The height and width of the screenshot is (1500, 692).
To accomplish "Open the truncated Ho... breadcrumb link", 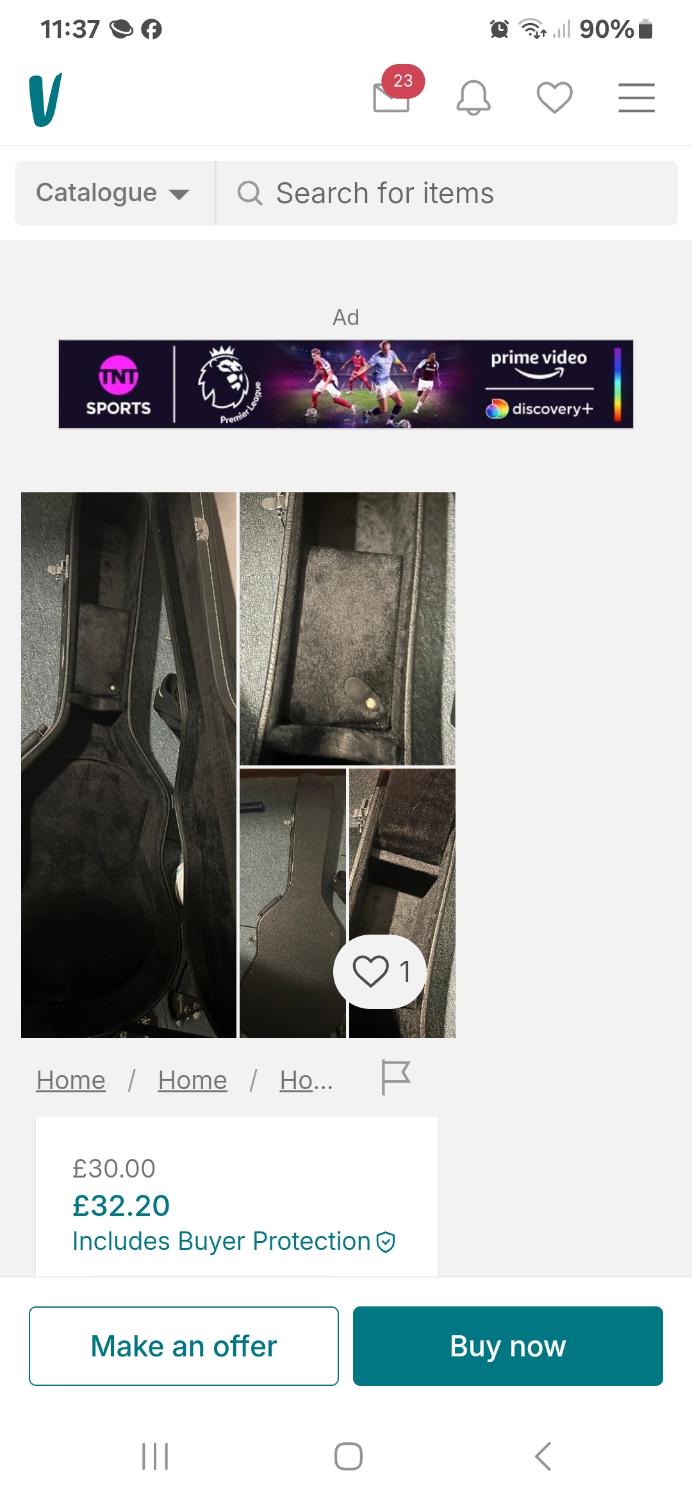I will tap(306, 1080).
